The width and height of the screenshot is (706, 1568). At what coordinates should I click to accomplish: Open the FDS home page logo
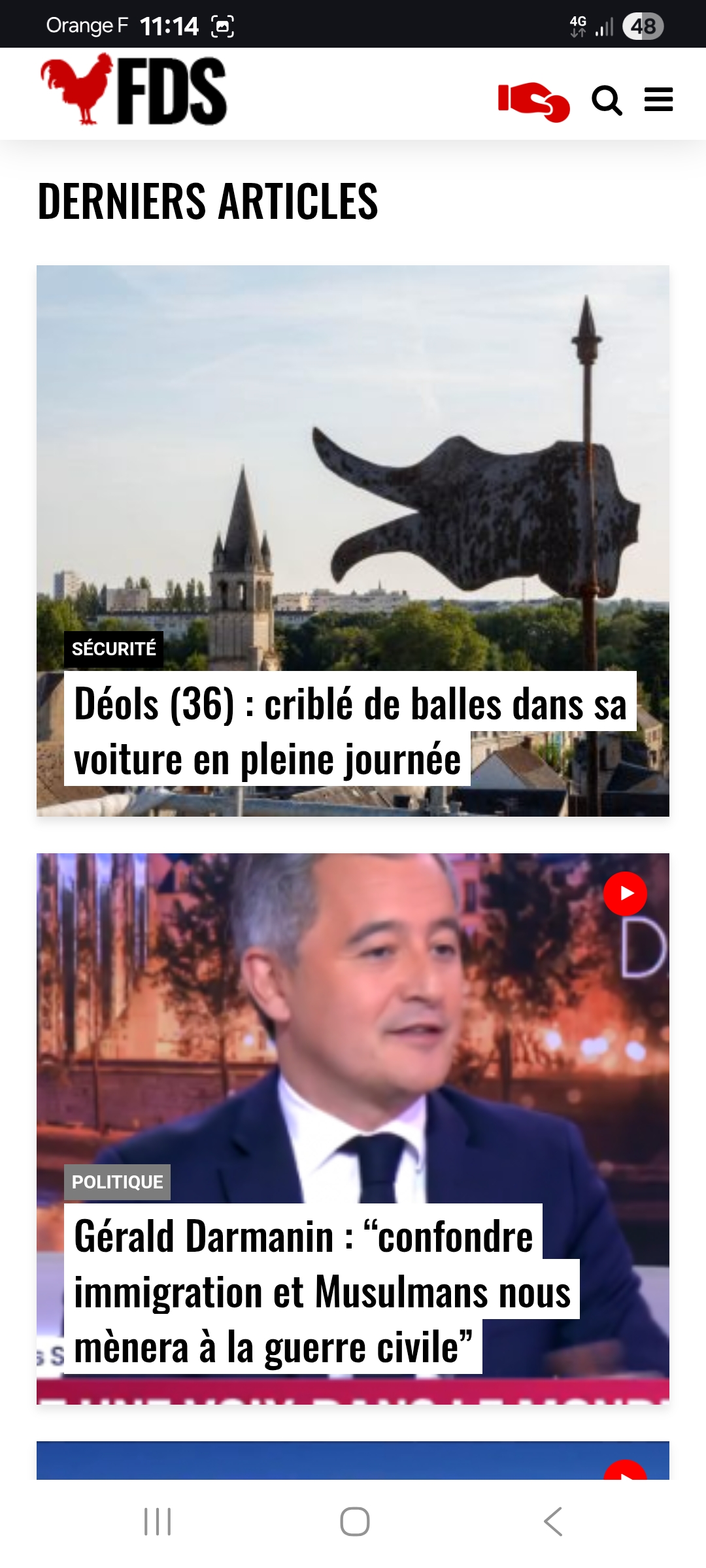(134, 91)
